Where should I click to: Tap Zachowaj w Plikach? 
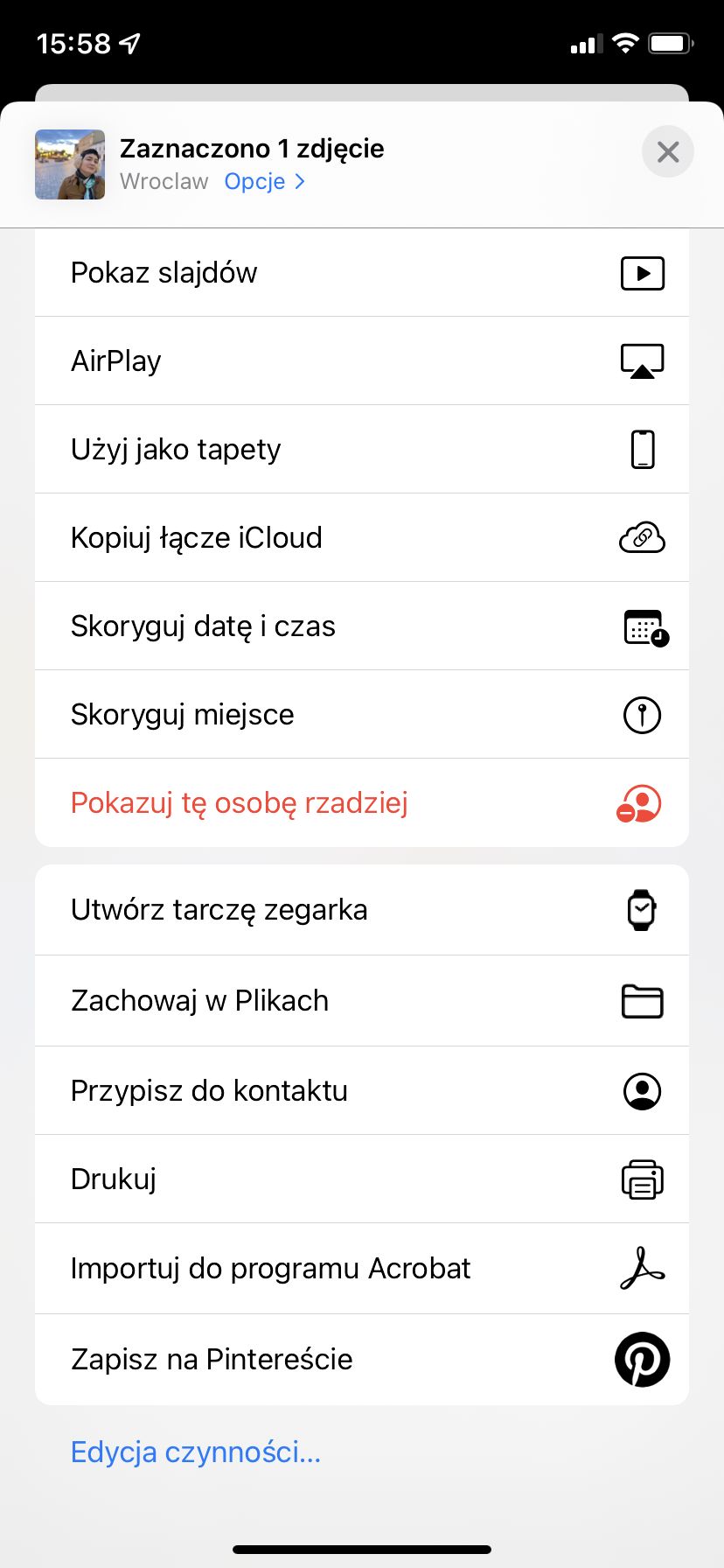click(362, 1001)
